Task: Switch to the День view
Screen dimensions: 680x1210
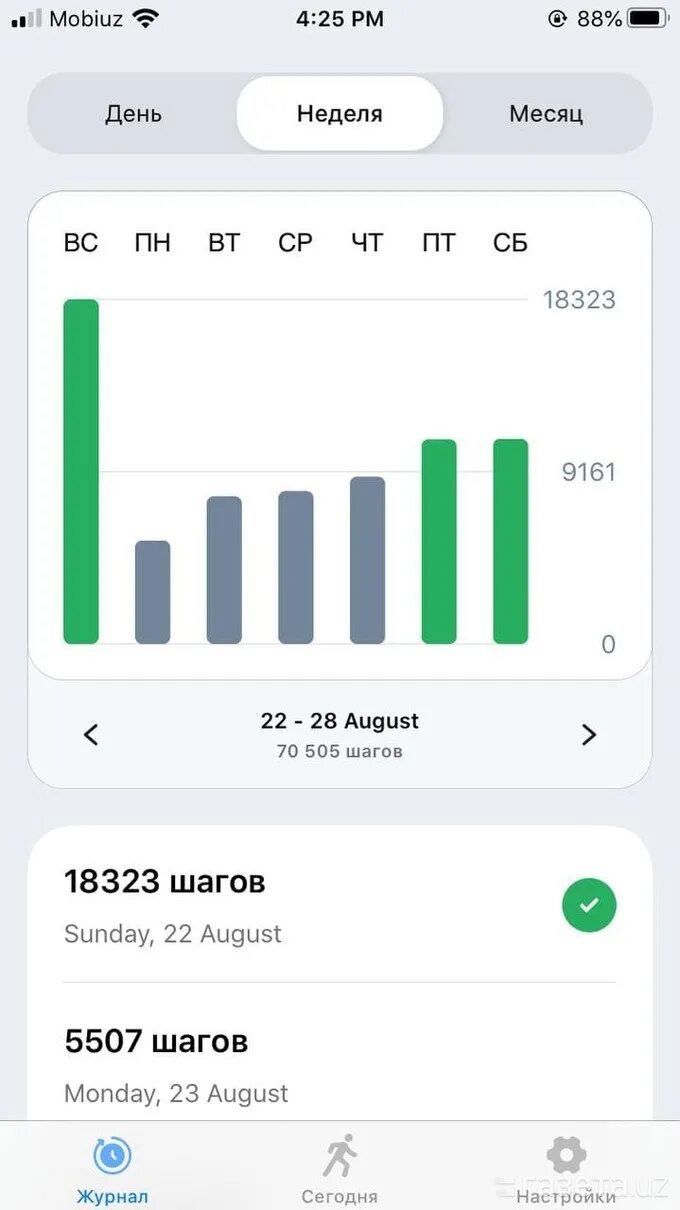Action: (x=134, y=114)
